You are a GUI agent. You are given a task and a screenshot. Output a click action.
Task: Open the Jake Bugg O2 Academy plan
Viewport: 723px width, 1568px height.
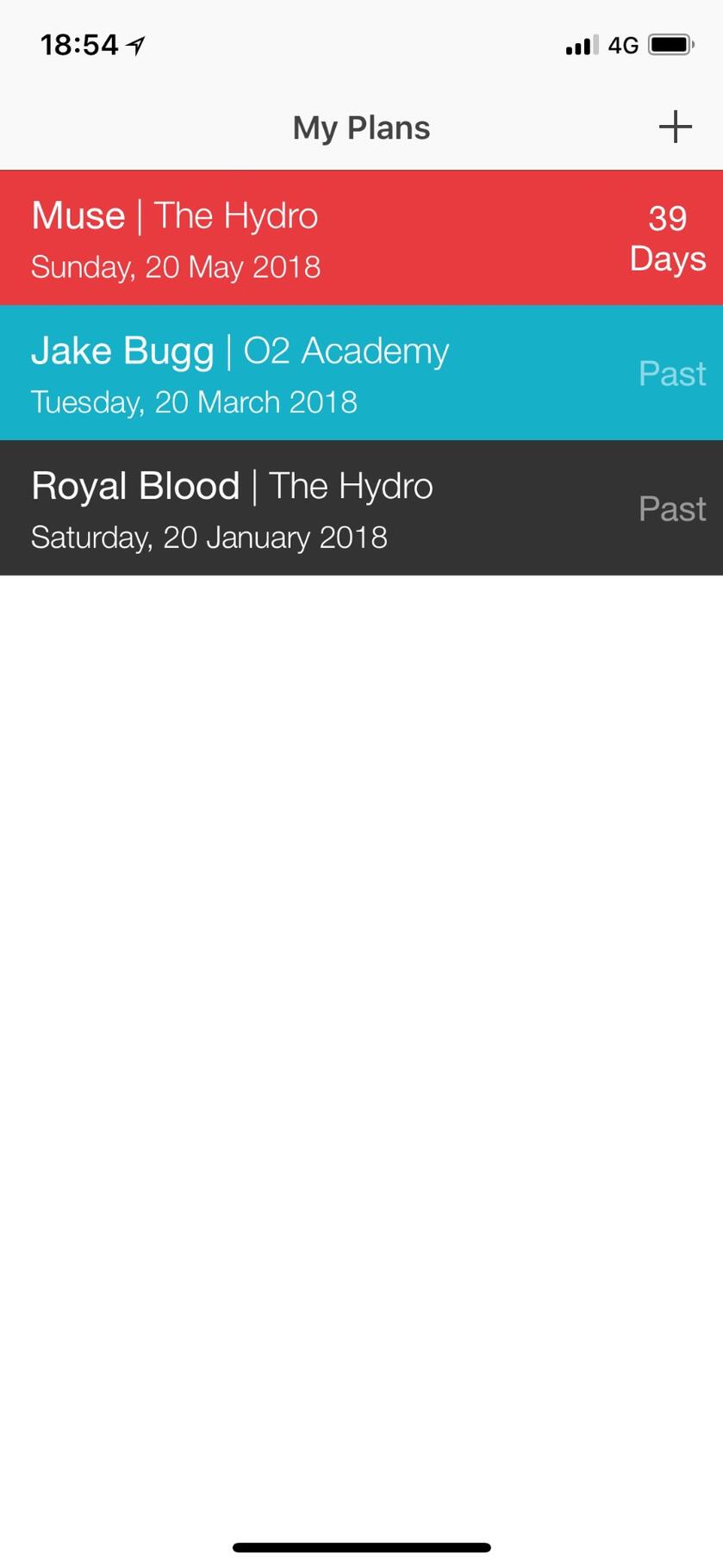[x=361, y=373]
